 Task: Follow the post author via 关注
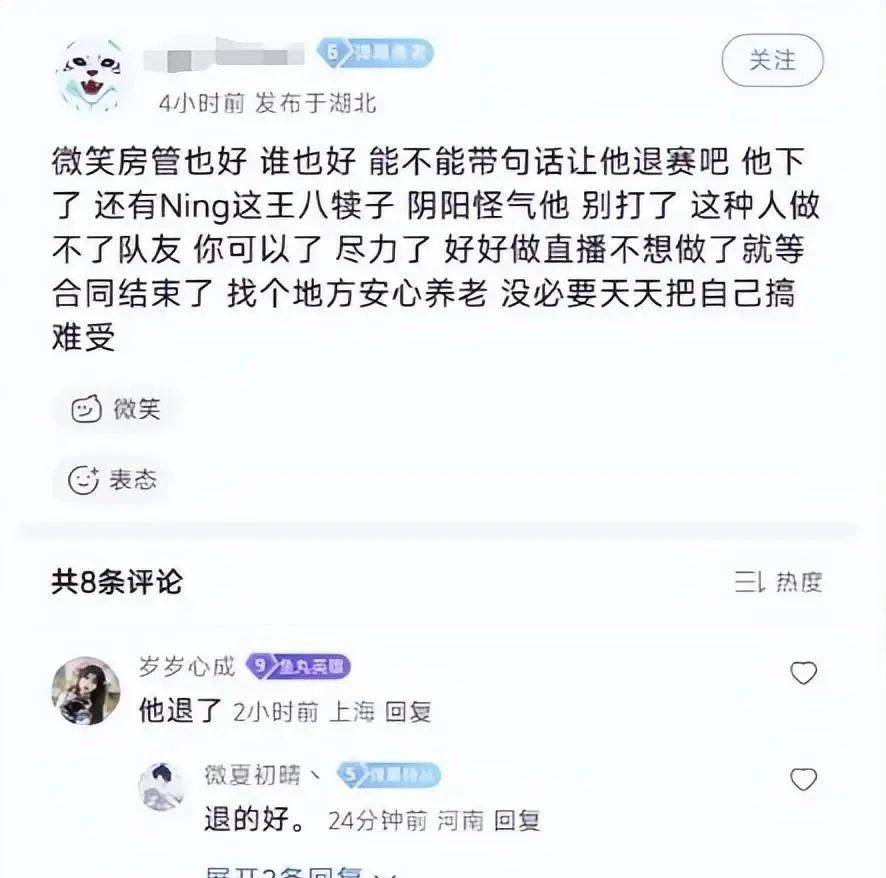point(772,61)
